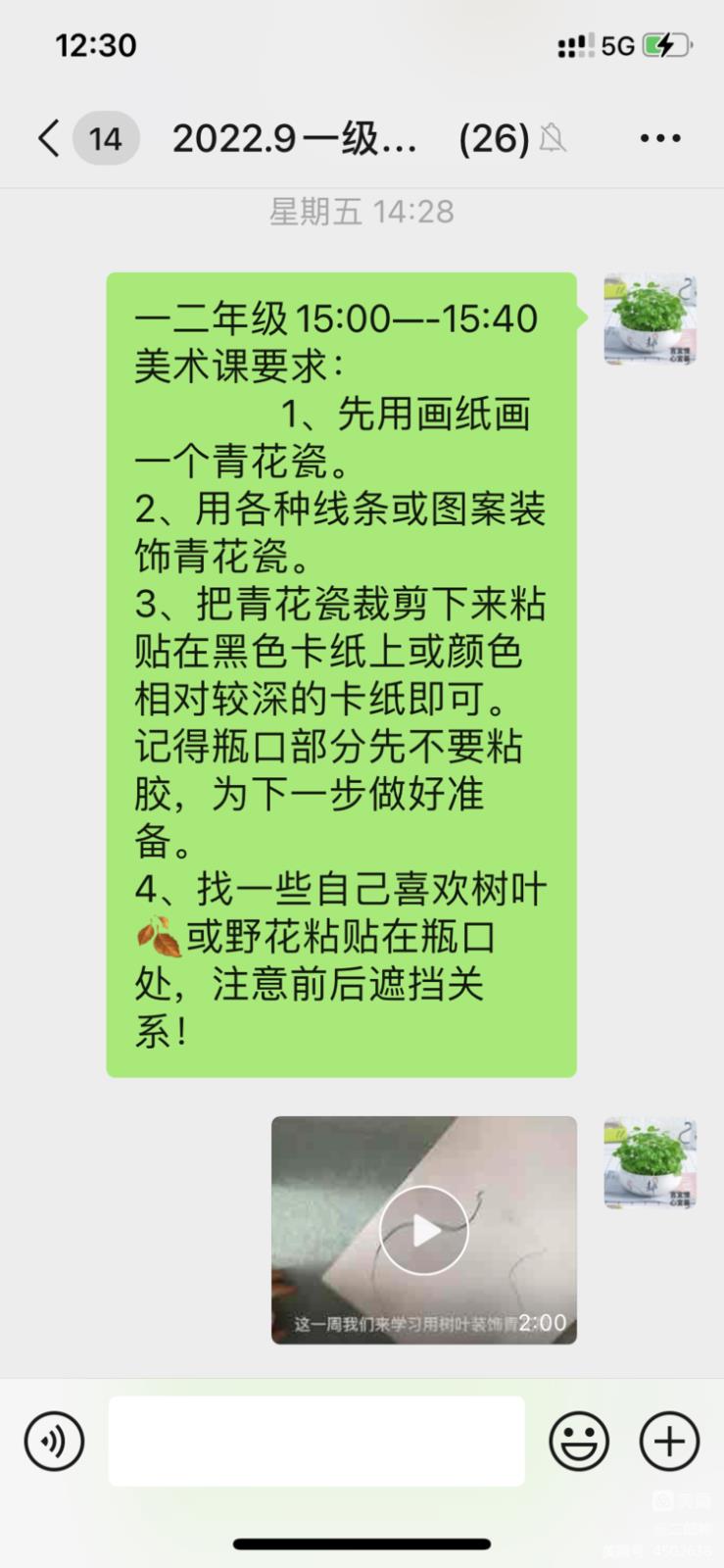The height and width of the screenshot is (1568, 724).
Task: Open the emoji picker
Action: (579, 1441)
